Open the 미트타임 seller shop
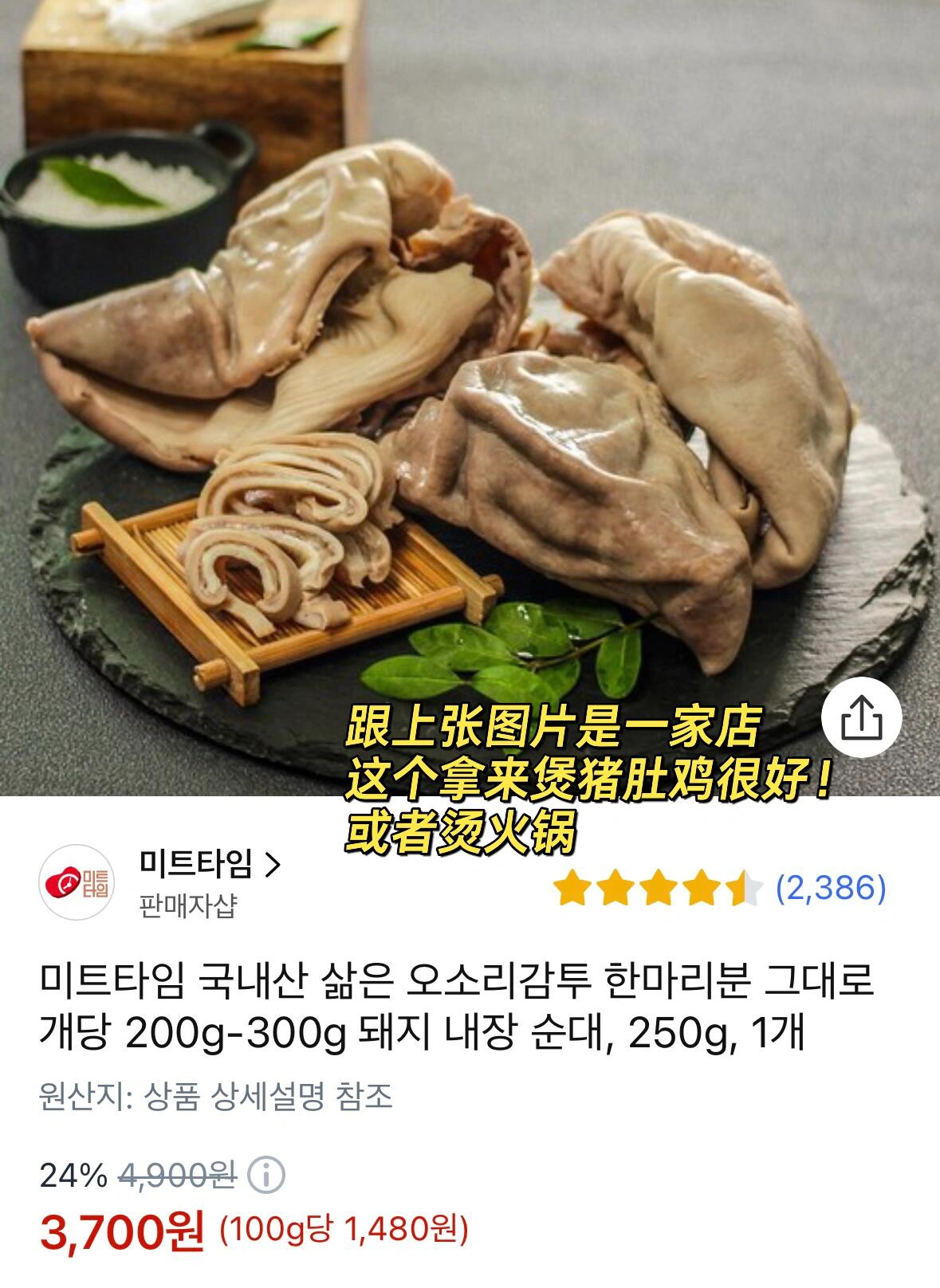940x1288 pixels. point(210,863)
